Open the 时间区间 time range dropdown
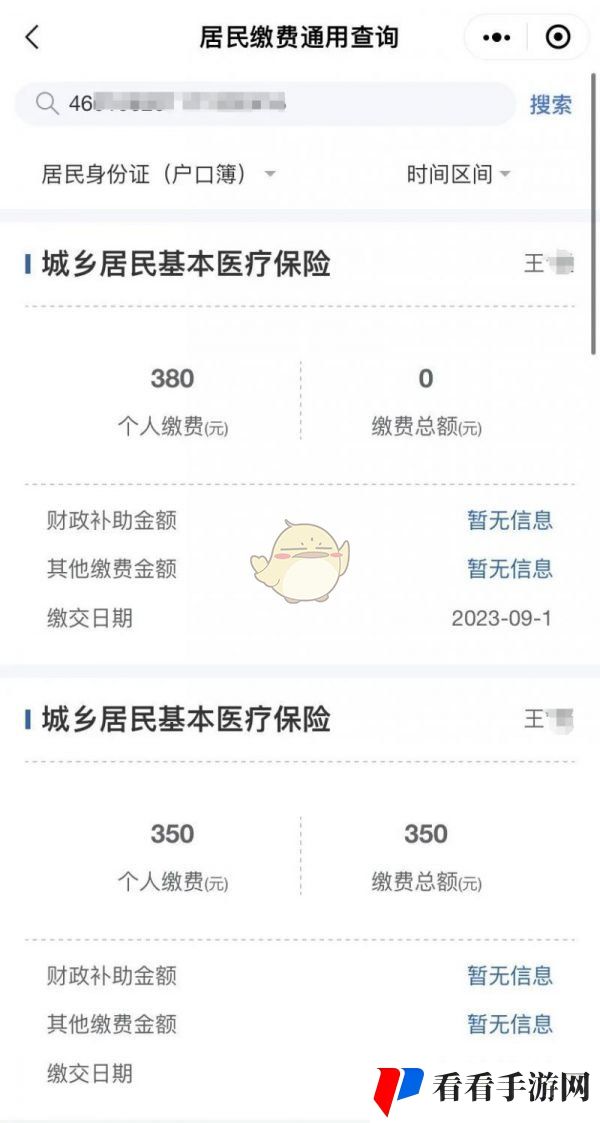The image size is (600, 1123). pyautogui.click(x=458, y=174)
